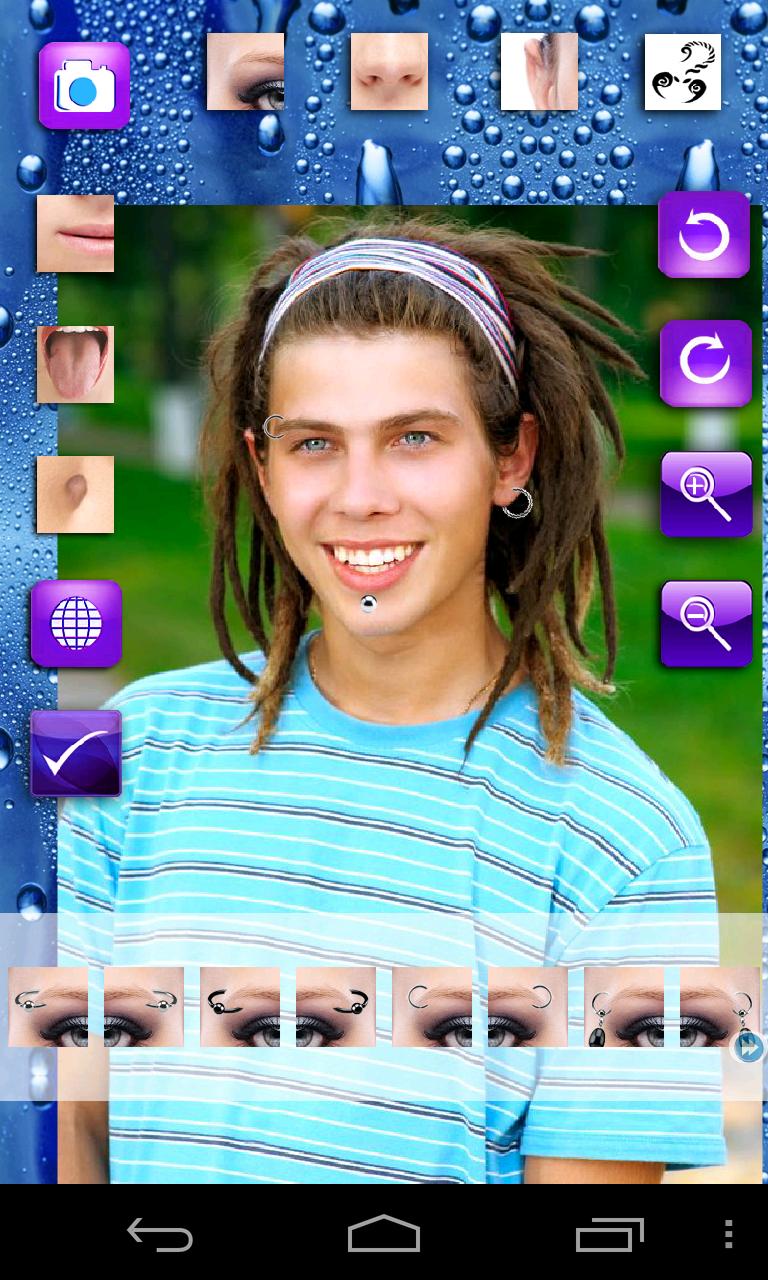Select the nose piercing category
The image size is (768, 1280).
[x=389, y=71]
